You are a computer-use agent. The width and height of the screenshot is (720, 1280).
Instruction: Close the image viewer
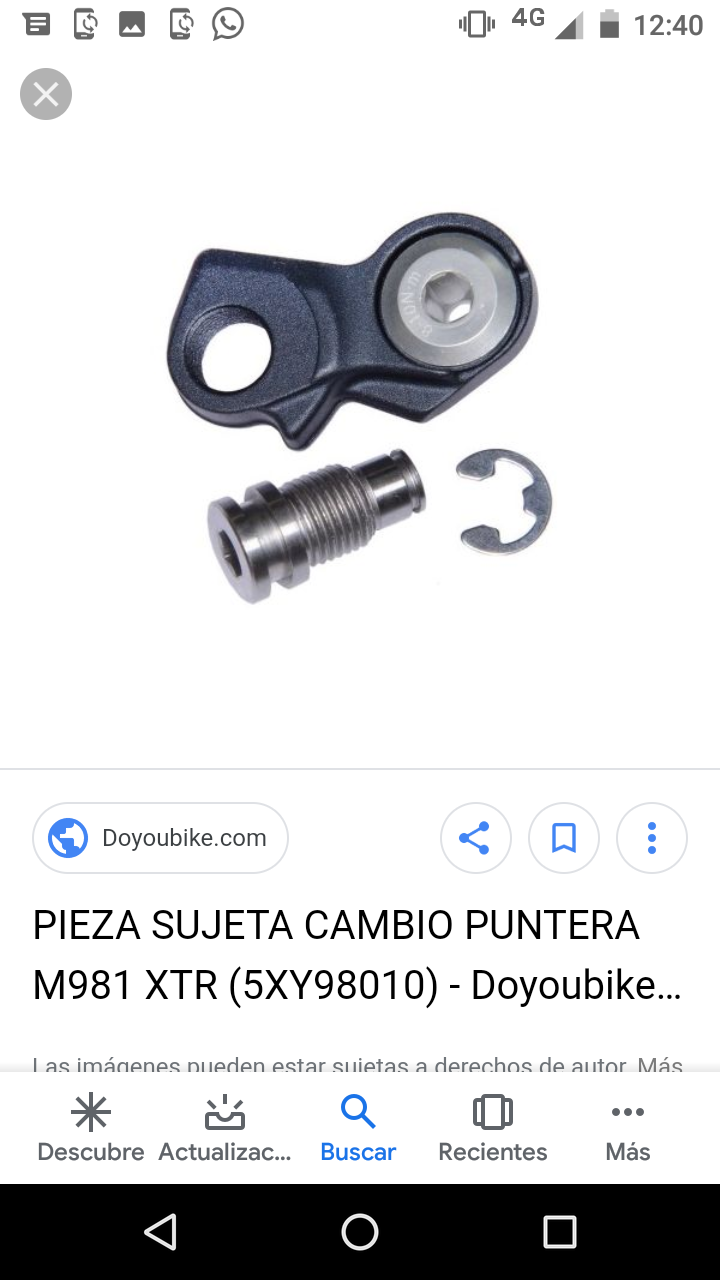(x=46, y=95)
